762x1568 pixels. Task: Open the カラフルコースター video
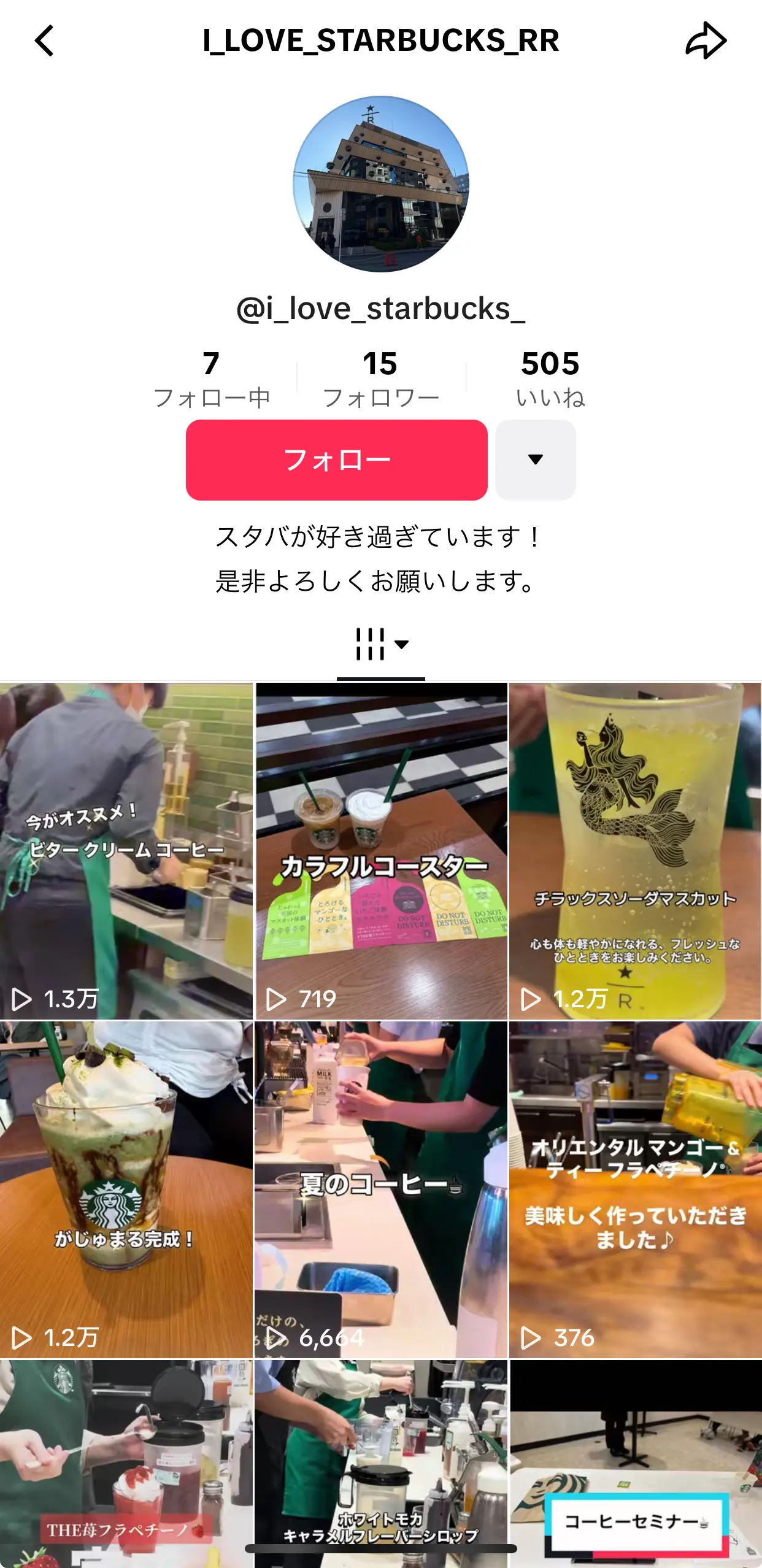pos(381,851)
